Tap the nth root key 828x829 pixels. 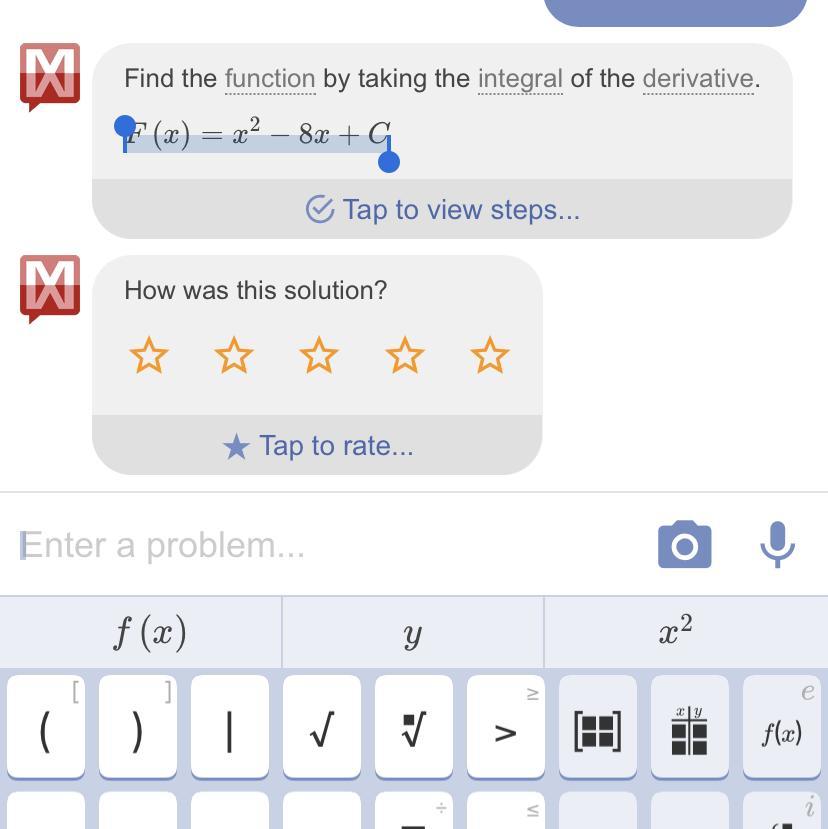[414, 727]
